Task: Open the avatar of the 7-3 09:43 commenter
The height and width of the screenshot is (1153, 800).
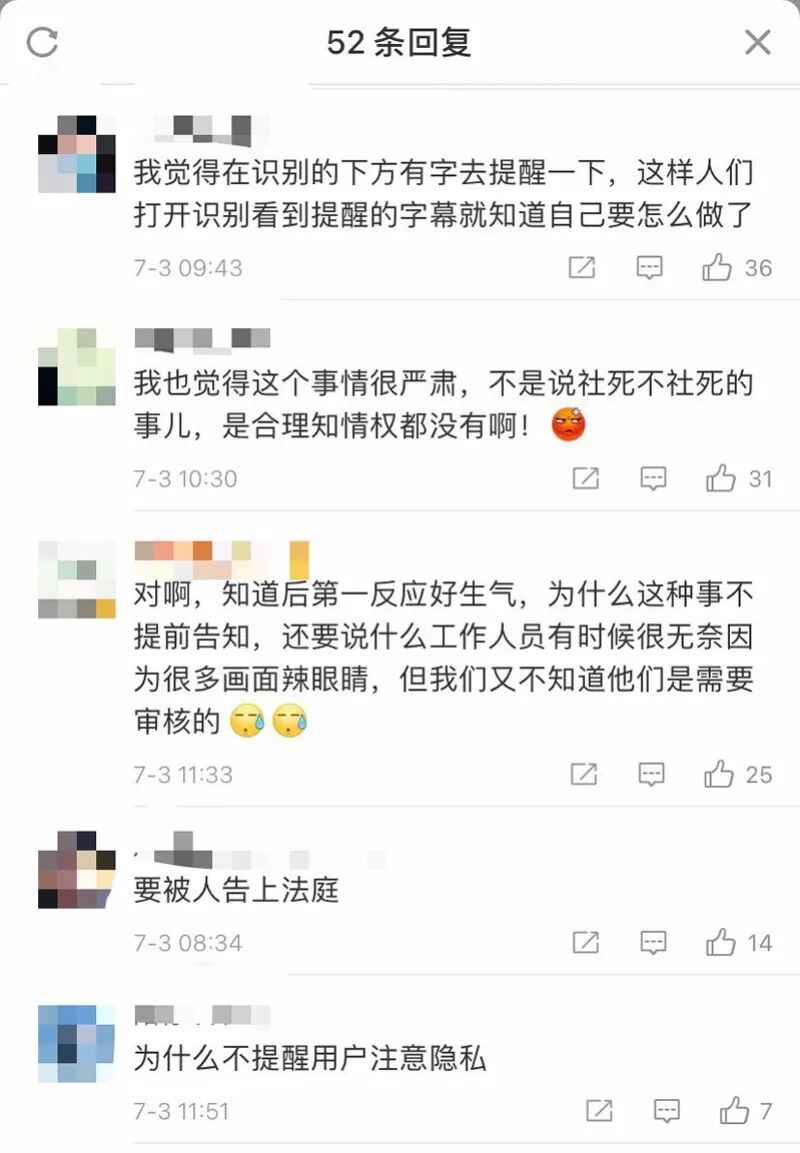Action: [x=76, y=154]
